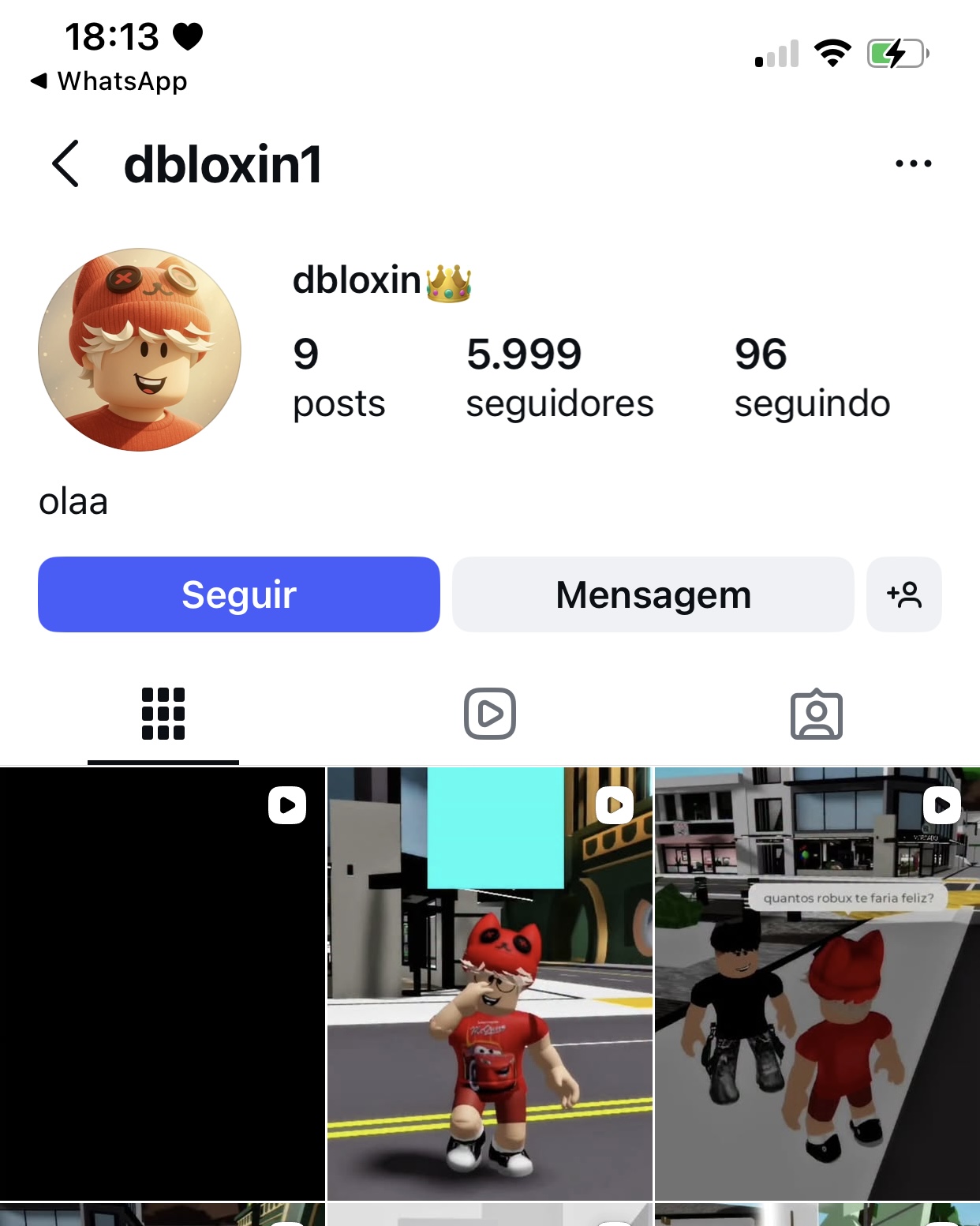The width and height of the screenshot is (980, 1226).
Task: View the 9 posts count
Action: pos(338,379)
